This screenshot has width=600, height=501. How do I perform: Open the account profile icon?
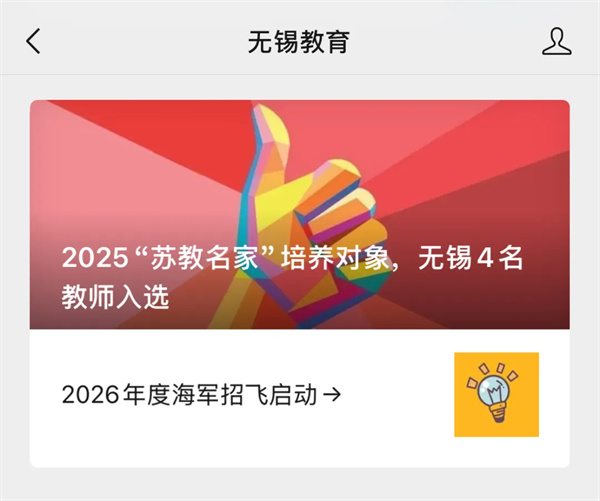pos(556,42)
